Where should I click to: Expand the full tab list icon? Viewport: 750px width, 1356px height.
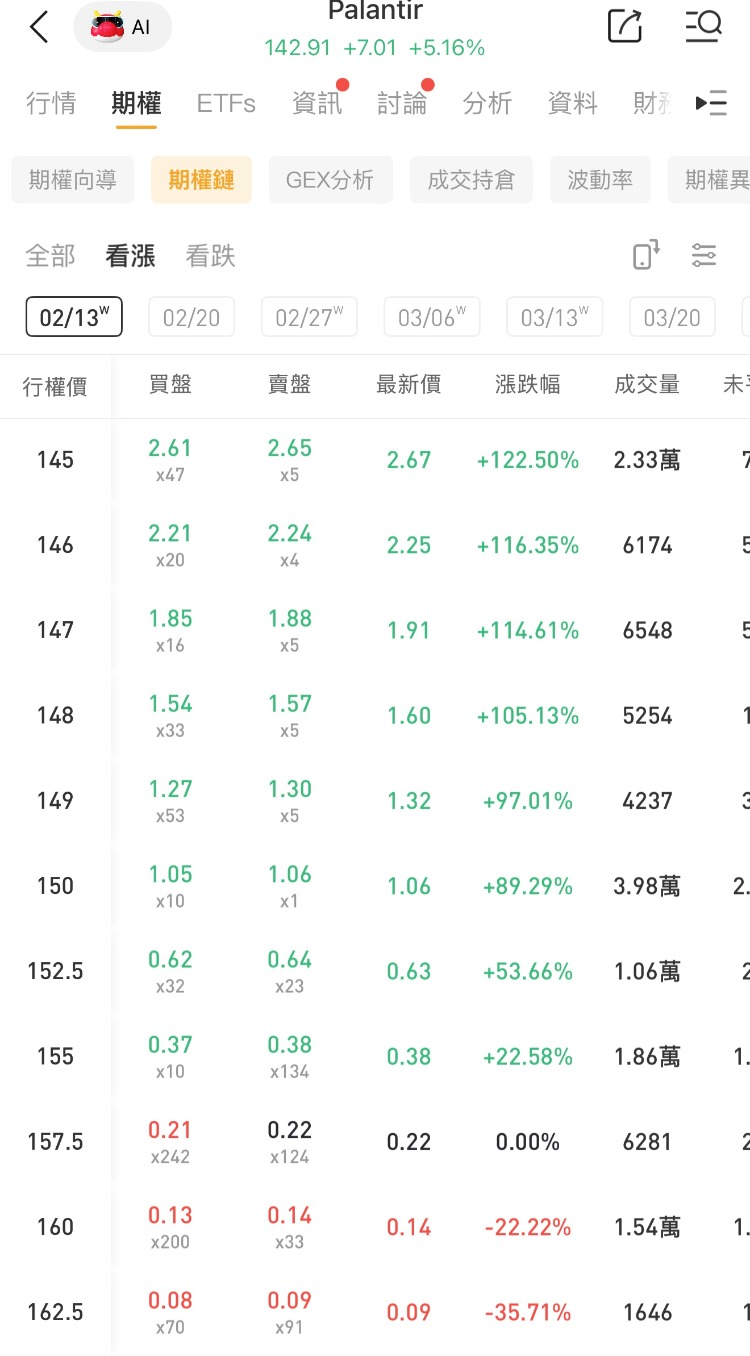(x=712, y=103)
